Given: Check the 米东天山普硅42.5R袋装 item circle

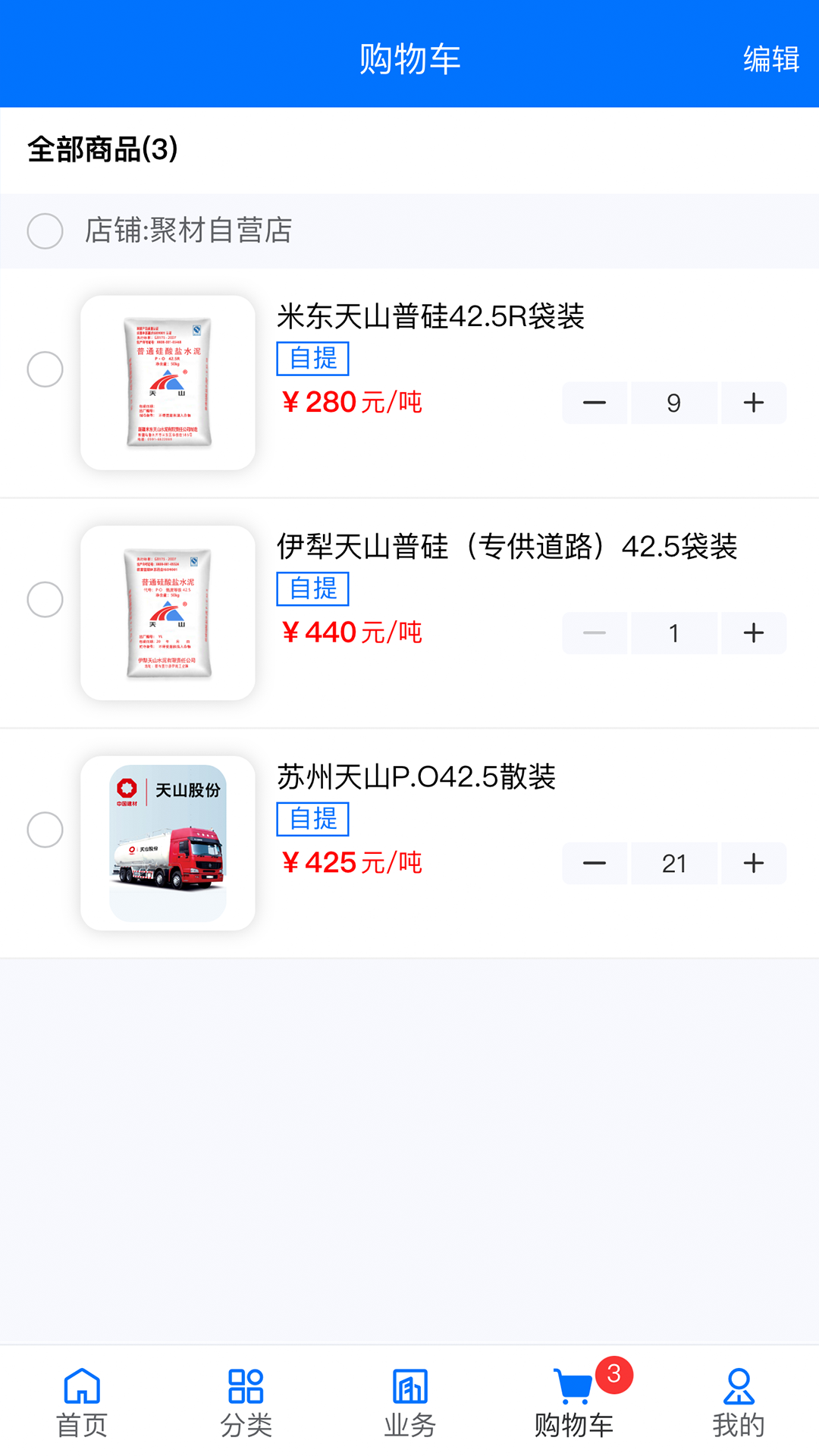Looking at the screenshot, I should [x=47, y=371].
